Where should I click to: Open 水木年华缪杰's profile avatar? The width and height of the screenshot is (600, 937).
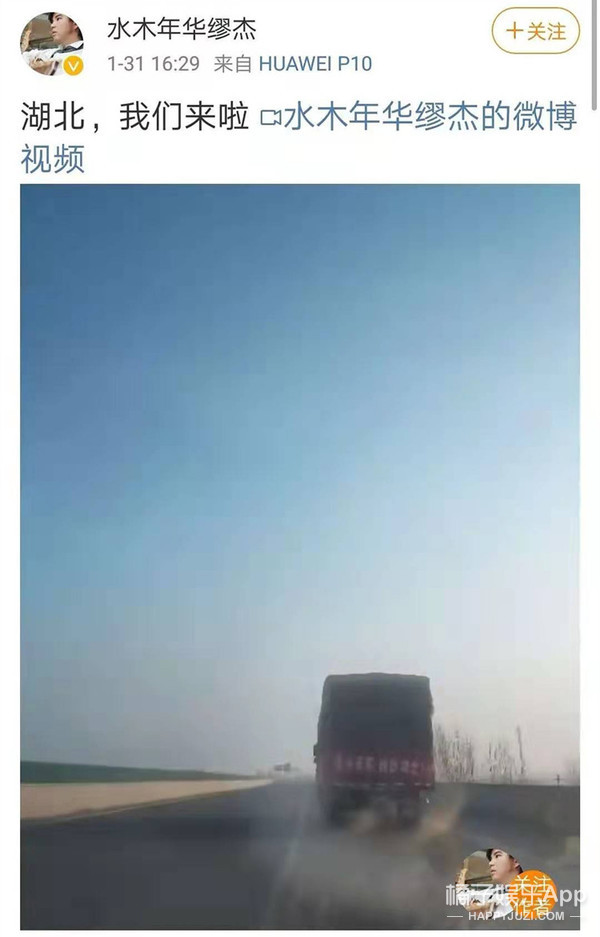click(x=51, y=44)
